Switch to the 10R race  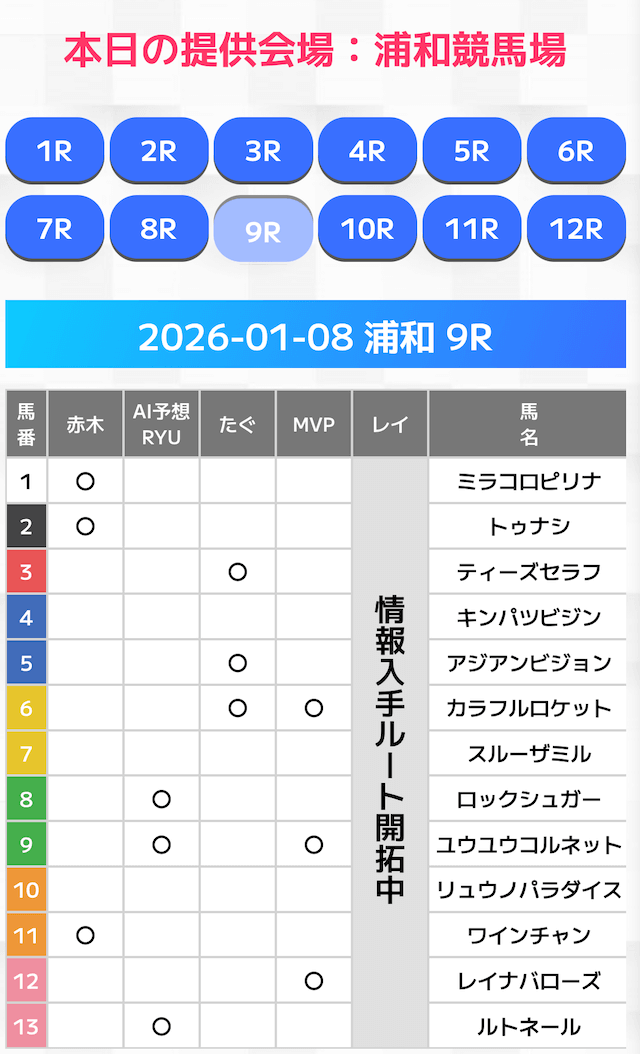[x=367, y=229]
